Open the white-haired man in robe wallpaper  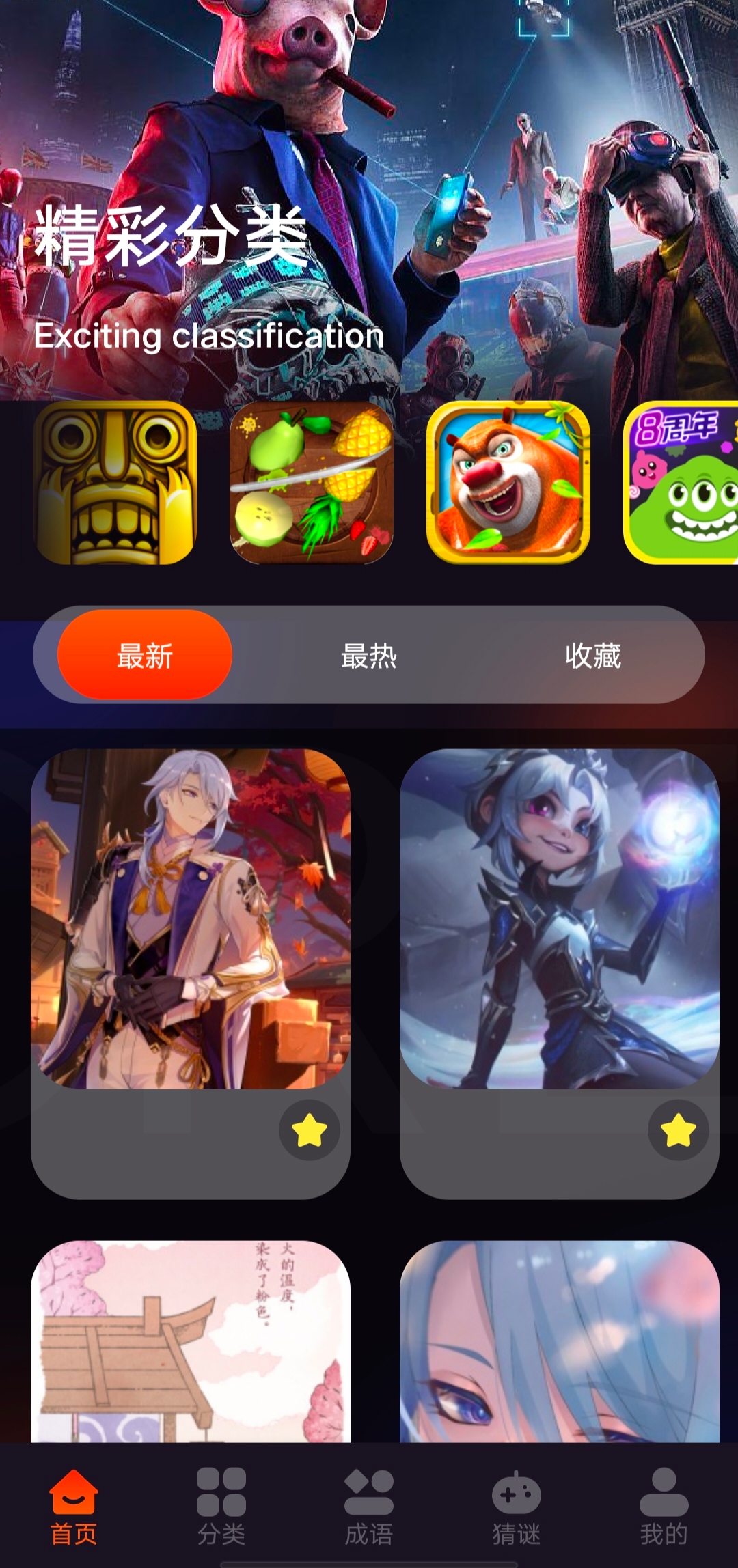click(x=191, y=919)
